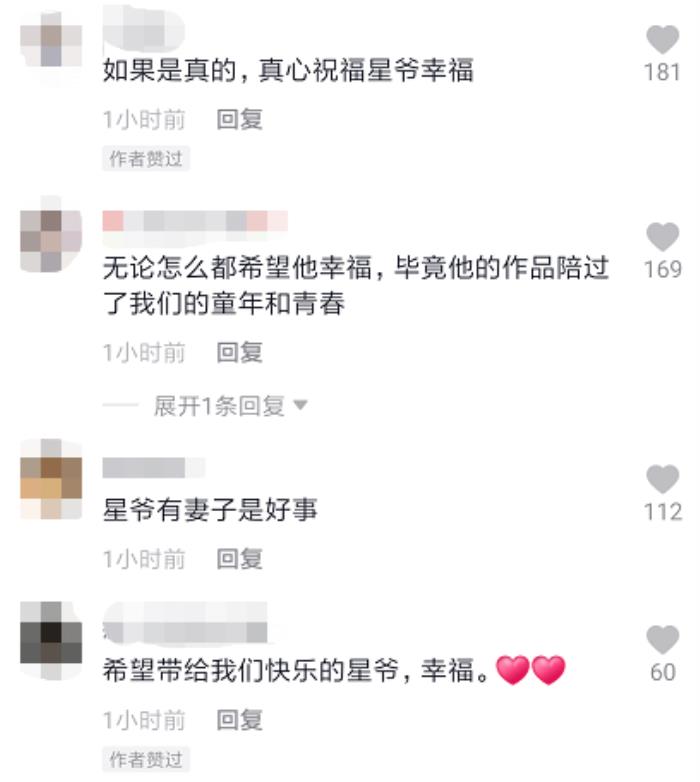Open avatar of '如果是真的' commenter
This screenshot has height=782, width=700.
51,38
